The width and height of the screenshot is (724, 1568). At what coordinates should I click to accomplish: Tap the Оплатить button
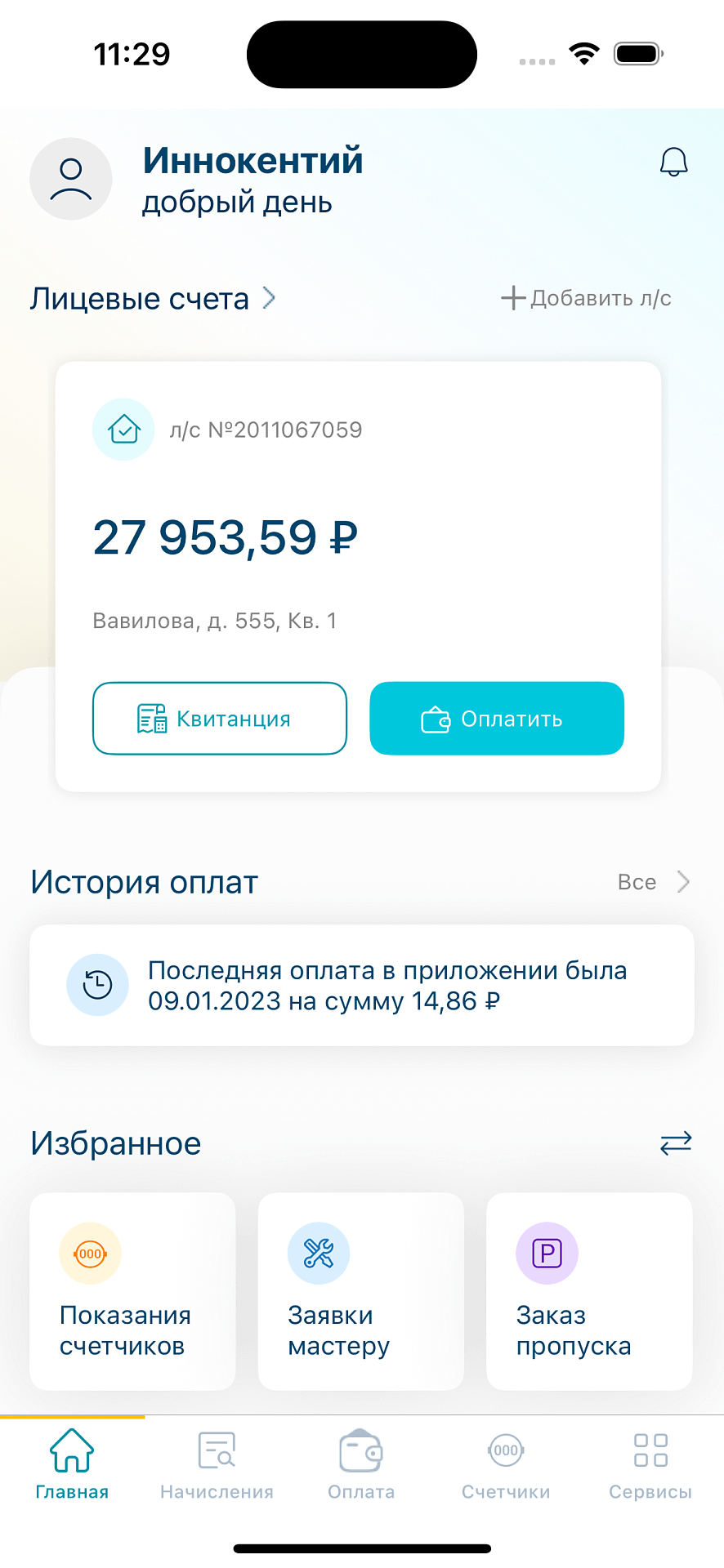point(497,719)
